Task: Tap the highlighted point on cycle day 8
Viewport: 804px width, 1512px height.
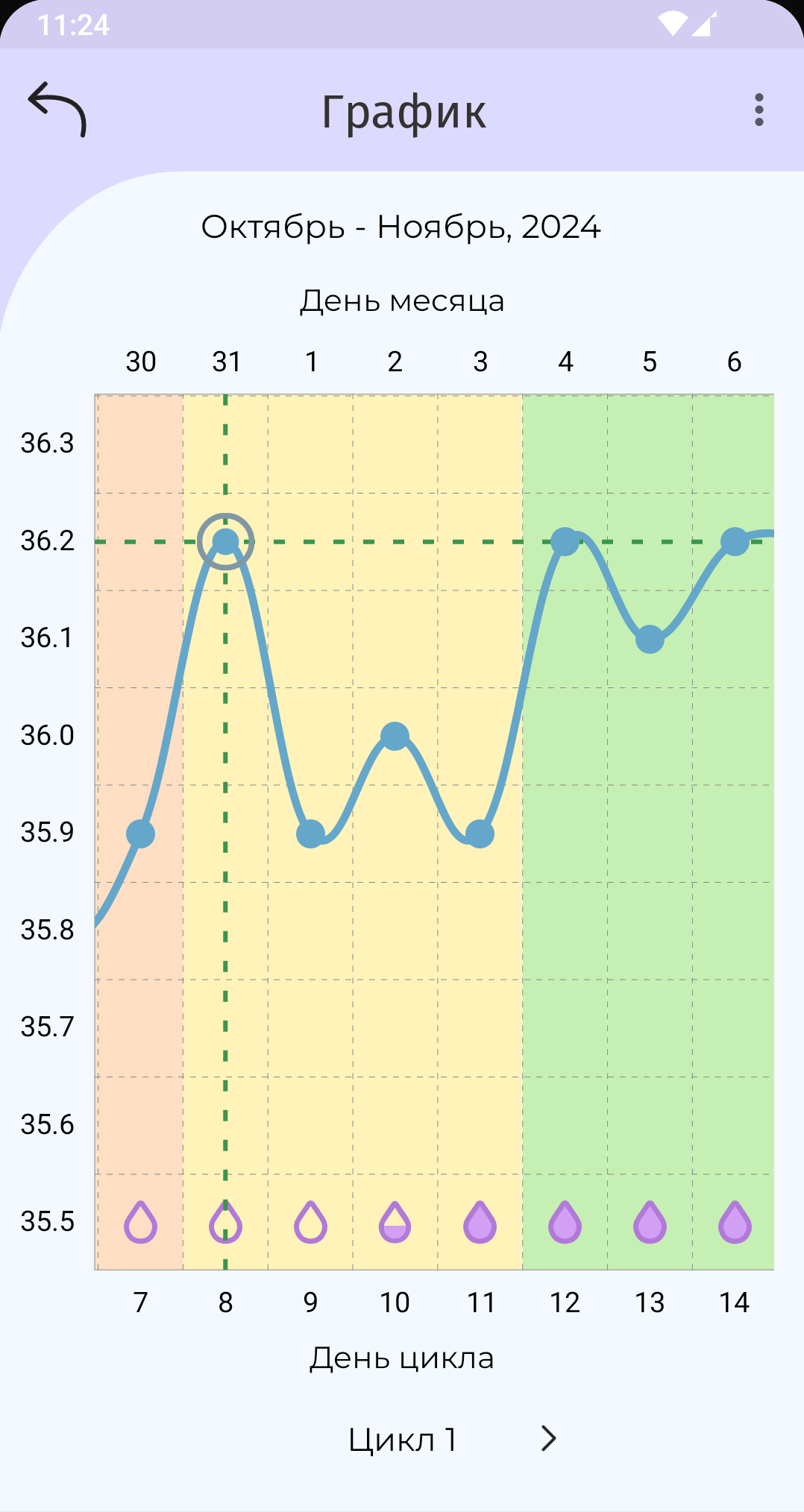Action: (x=225, y=542)
